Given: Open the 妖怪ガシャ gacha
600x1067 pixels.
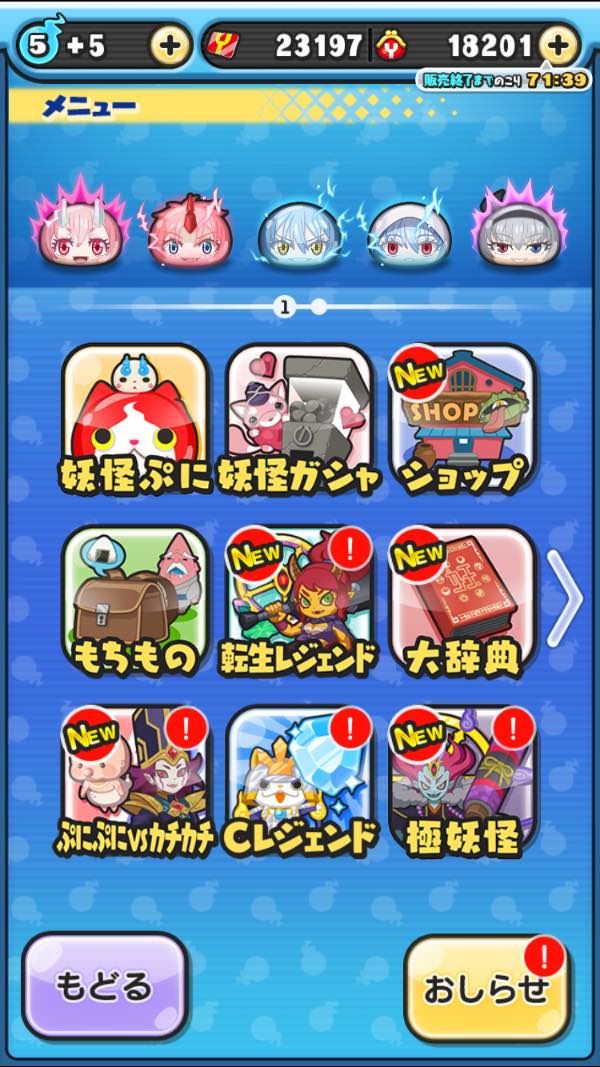Looking at the screenshot, I should coord(299,420).
